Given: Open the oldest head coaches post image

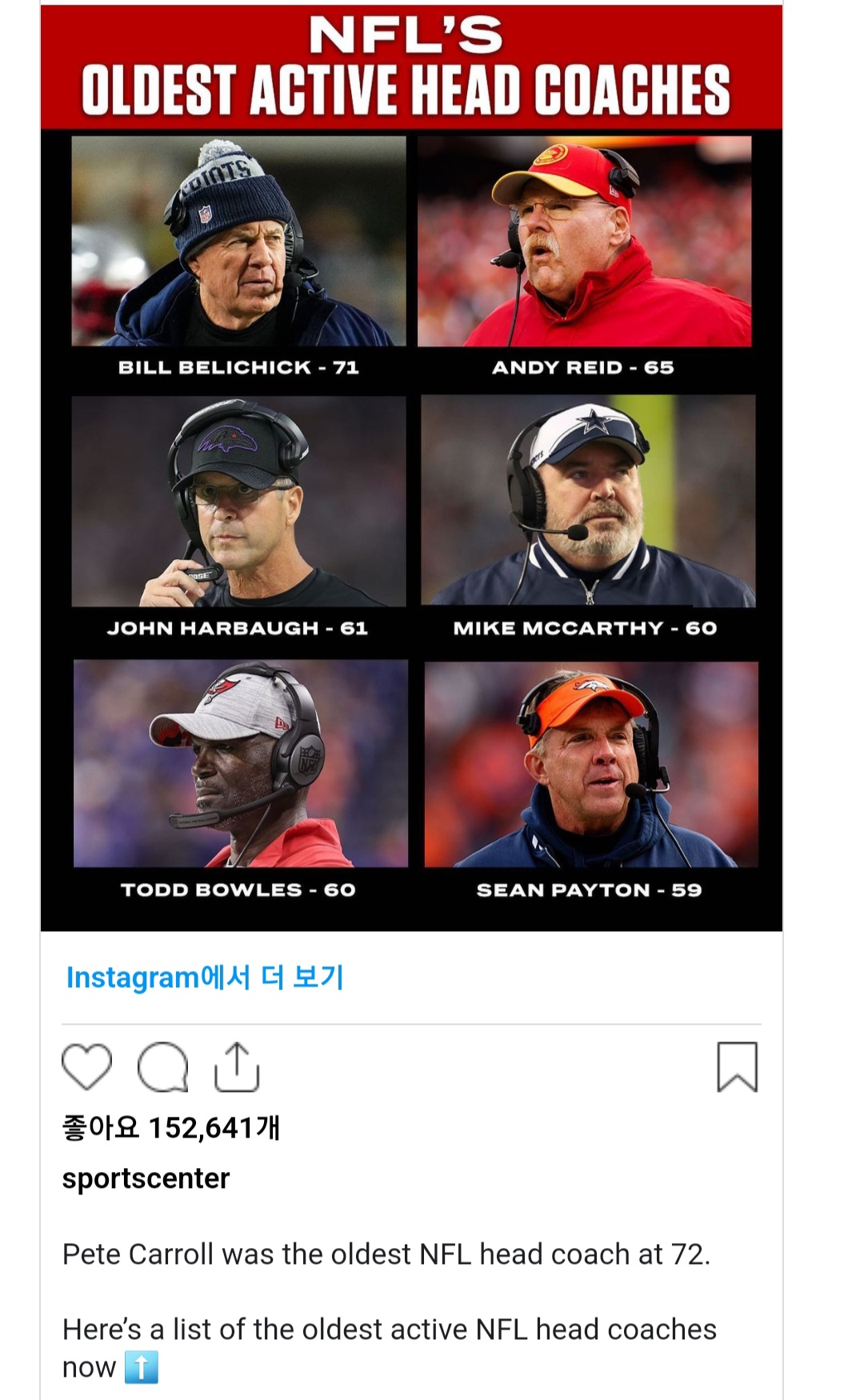Looking at the screenshot, I should click(x=411, y=496).
